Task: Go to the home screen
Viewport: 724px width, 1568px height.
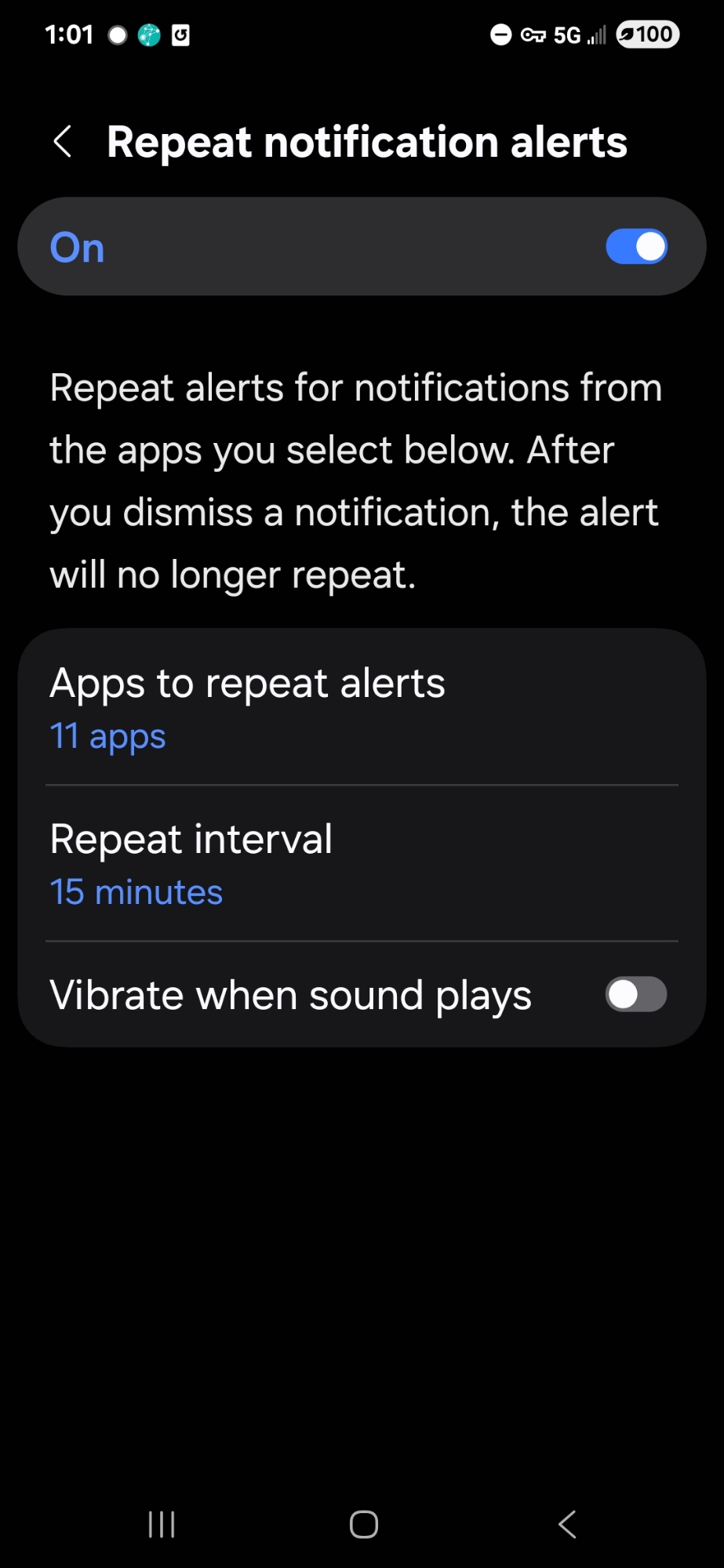Action: tap(363, 1524)
